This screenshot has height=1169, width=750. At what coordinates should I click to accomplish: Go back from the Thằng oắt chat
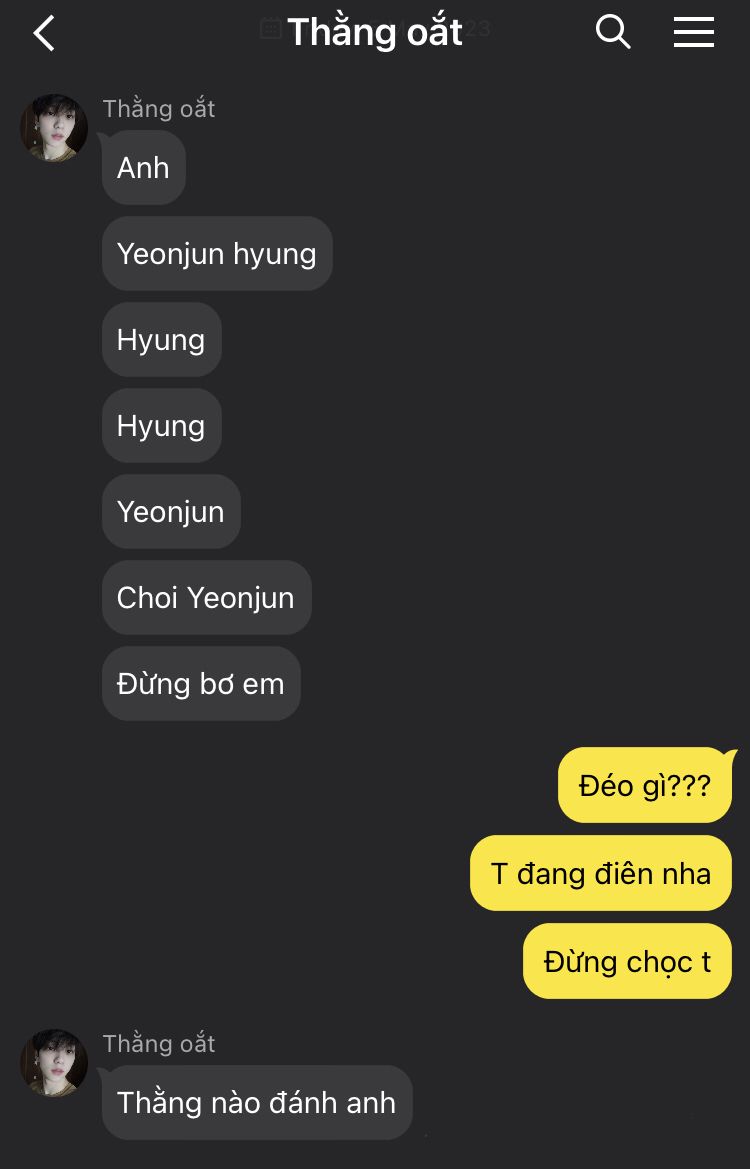coord(44,34)
